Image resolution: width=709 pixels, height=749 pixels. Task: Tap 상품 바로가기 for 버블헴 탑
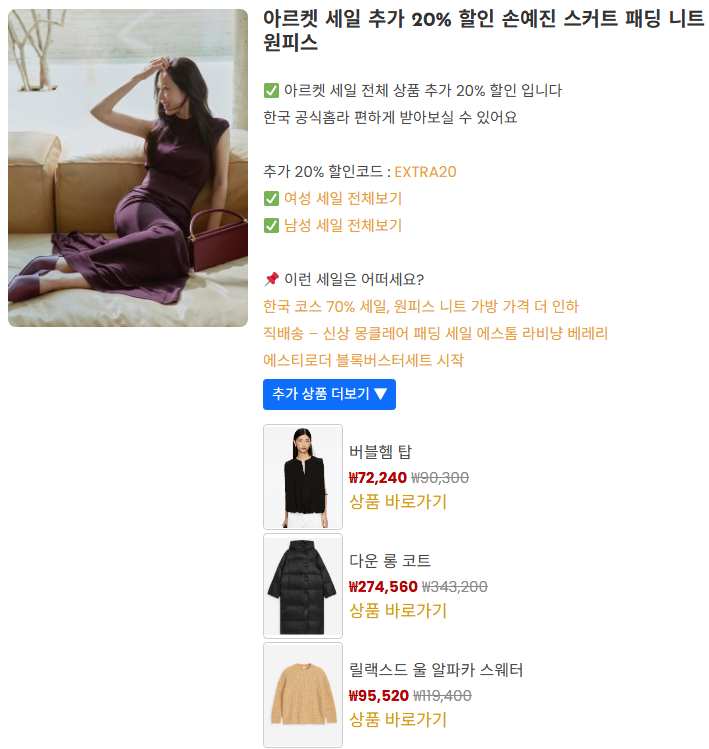(x=397, y=502)
